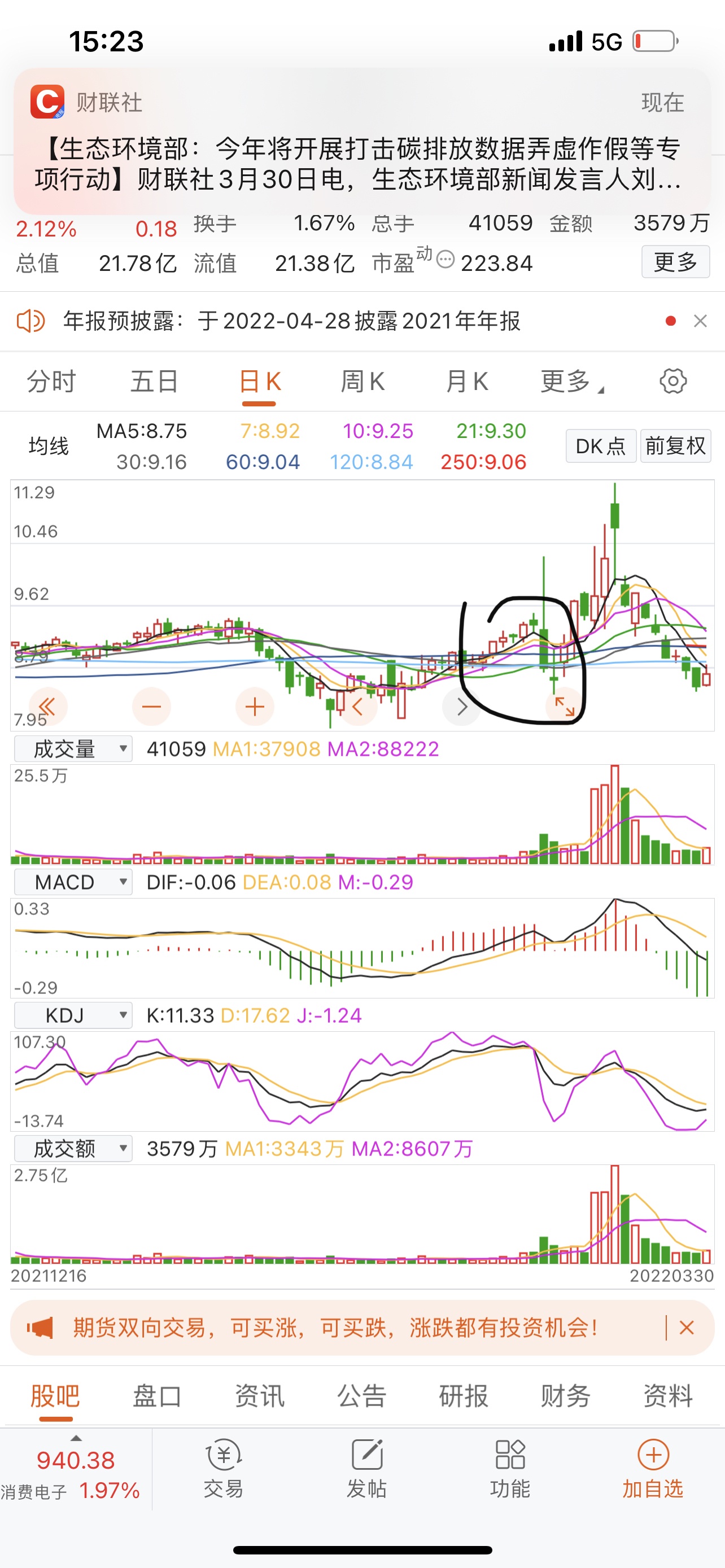Change the MACD indicator dropdown
The width and height of the screenshot is (725, 1568).
(x=73, y=882)
